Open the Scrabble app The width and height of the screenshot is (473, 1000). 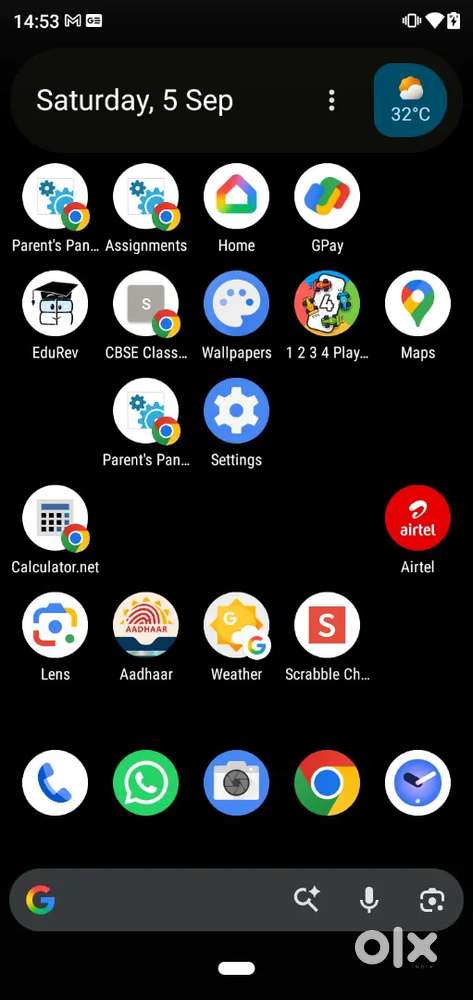click(x=327, y=625)
